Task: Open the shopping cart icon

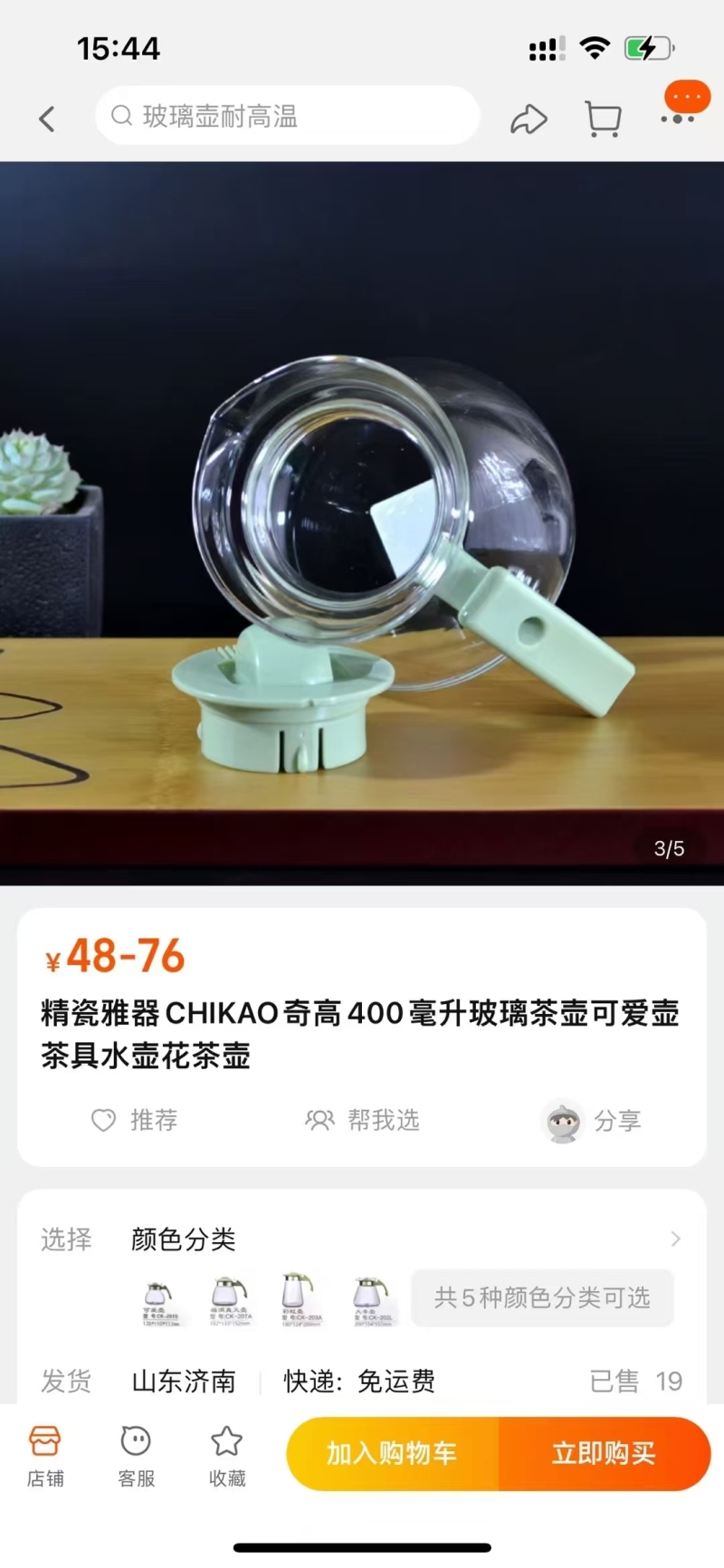Action: click(x=603, y=119)
